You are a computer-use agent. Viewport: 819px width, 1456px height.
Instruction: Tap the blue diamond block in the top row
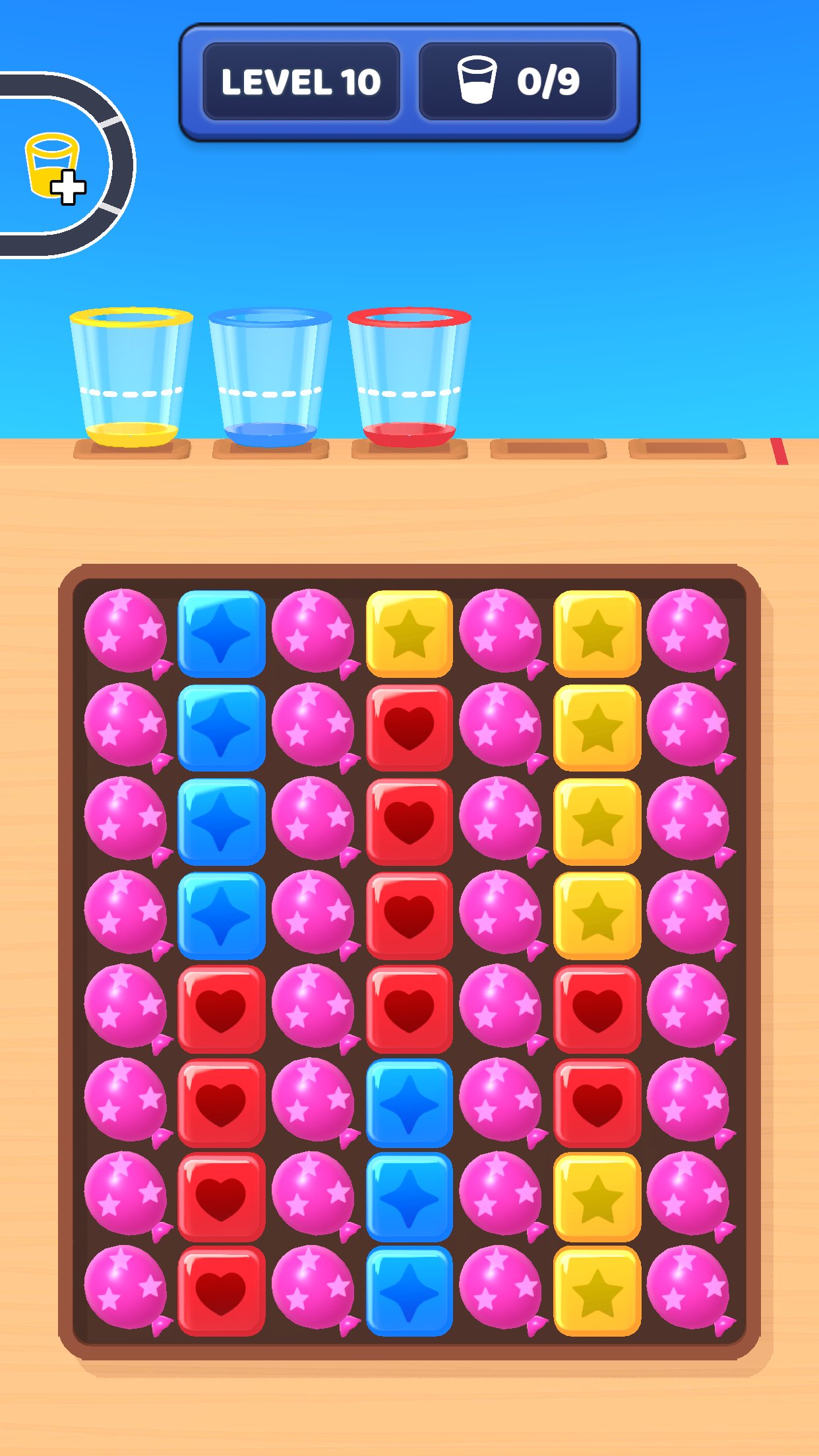pos(222,634)
